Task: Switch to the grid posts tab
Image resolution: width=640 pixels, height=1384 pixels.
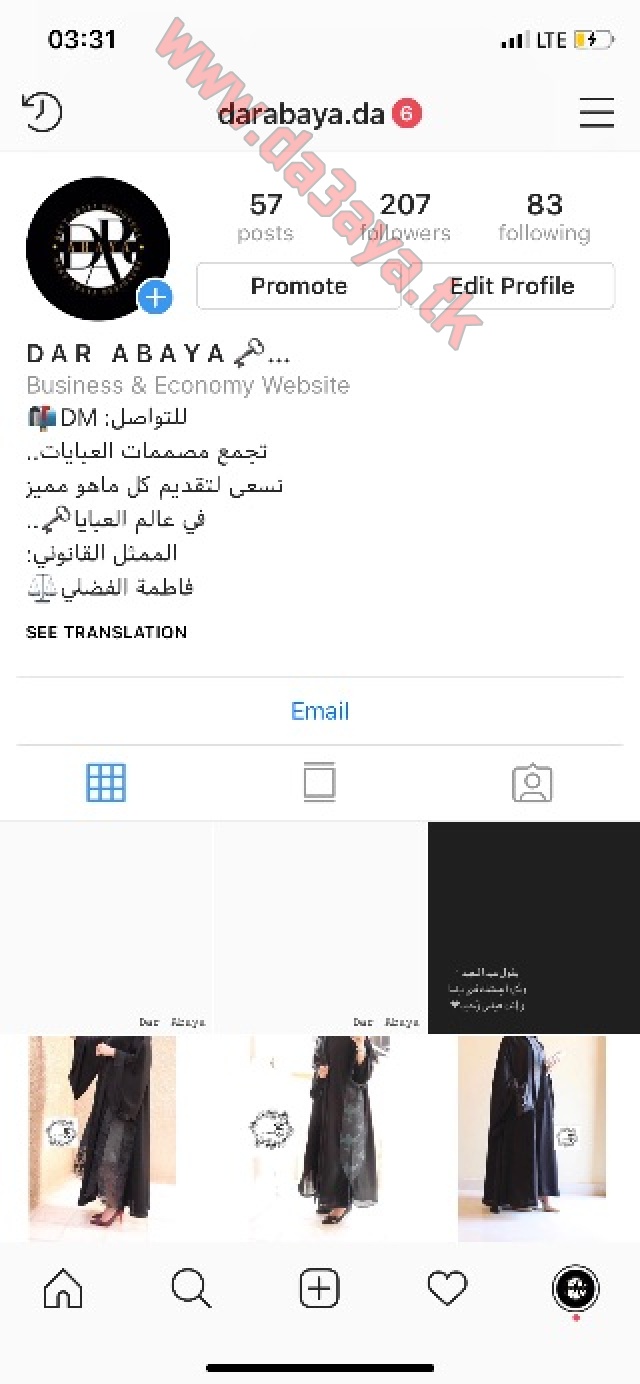Action: (x=106, y=783)
